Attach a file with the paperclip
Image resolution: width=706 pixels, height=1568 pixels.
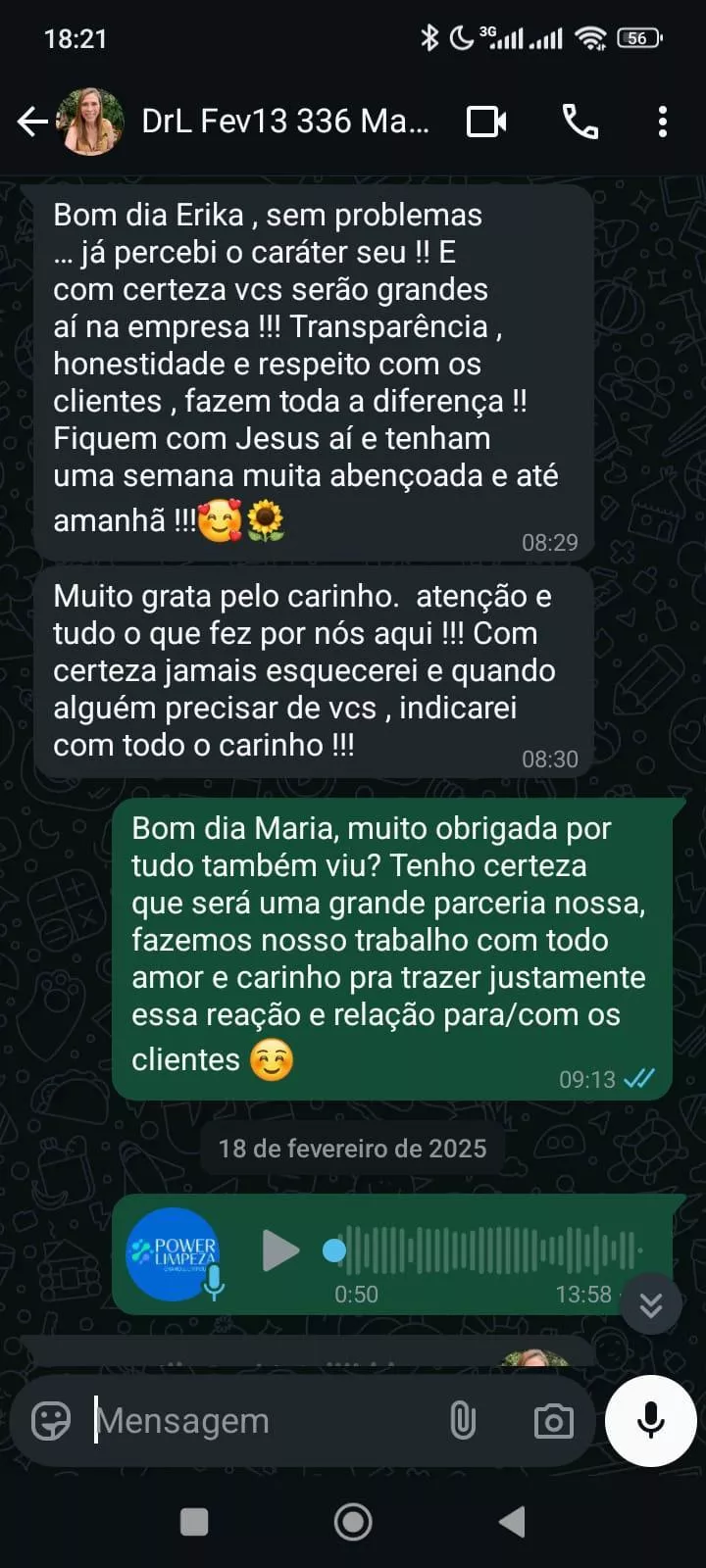[x=463, y=1421]
